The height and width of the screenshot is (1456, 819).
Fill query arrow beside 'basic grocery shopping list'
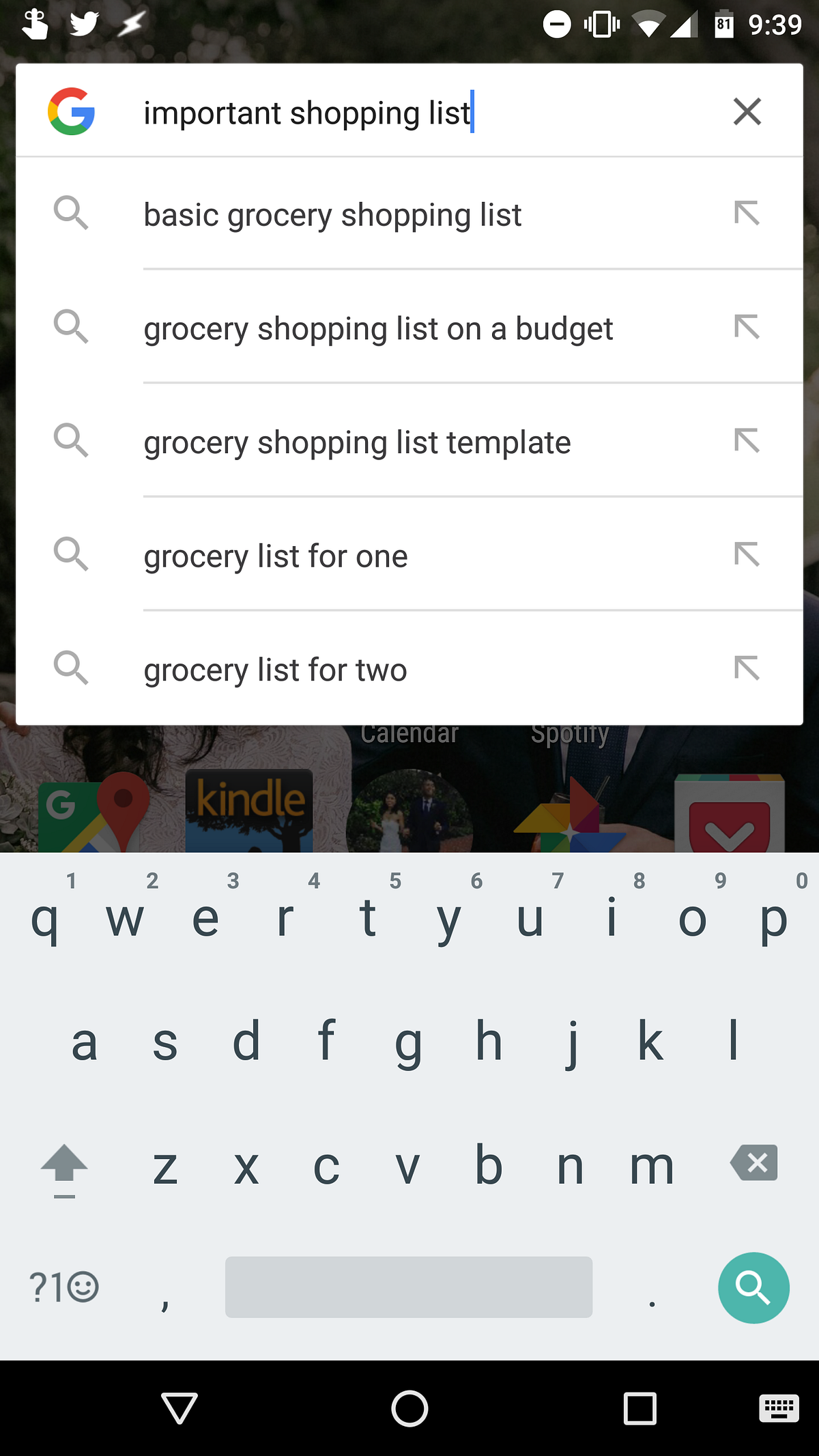pos(747,213)
